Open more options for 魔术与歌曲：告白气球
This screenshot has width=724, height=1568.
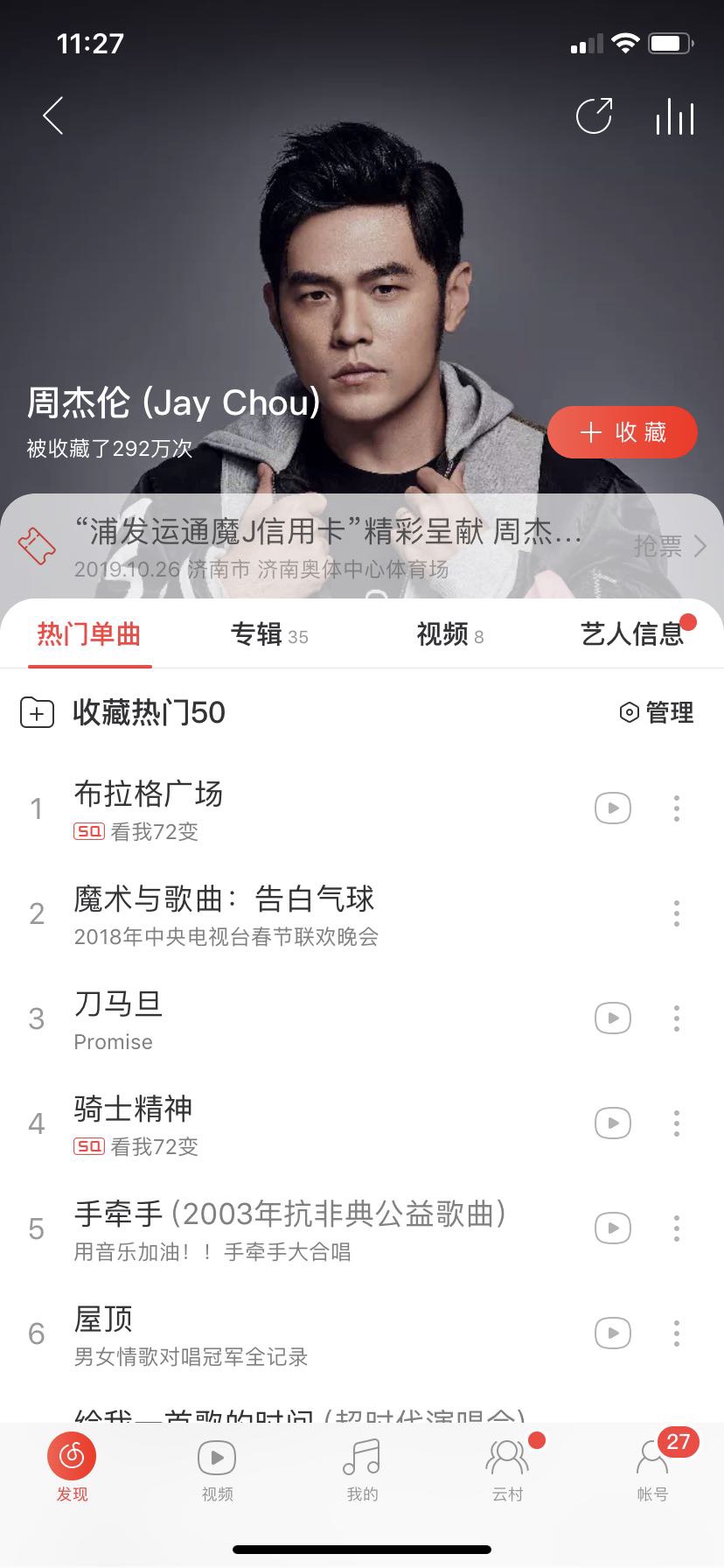click(x=676, y=913)
